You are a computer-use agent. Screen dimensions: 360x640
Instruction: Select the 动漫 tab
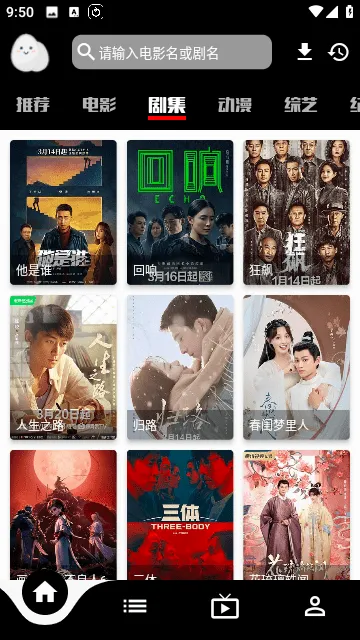tap(234, 104)
